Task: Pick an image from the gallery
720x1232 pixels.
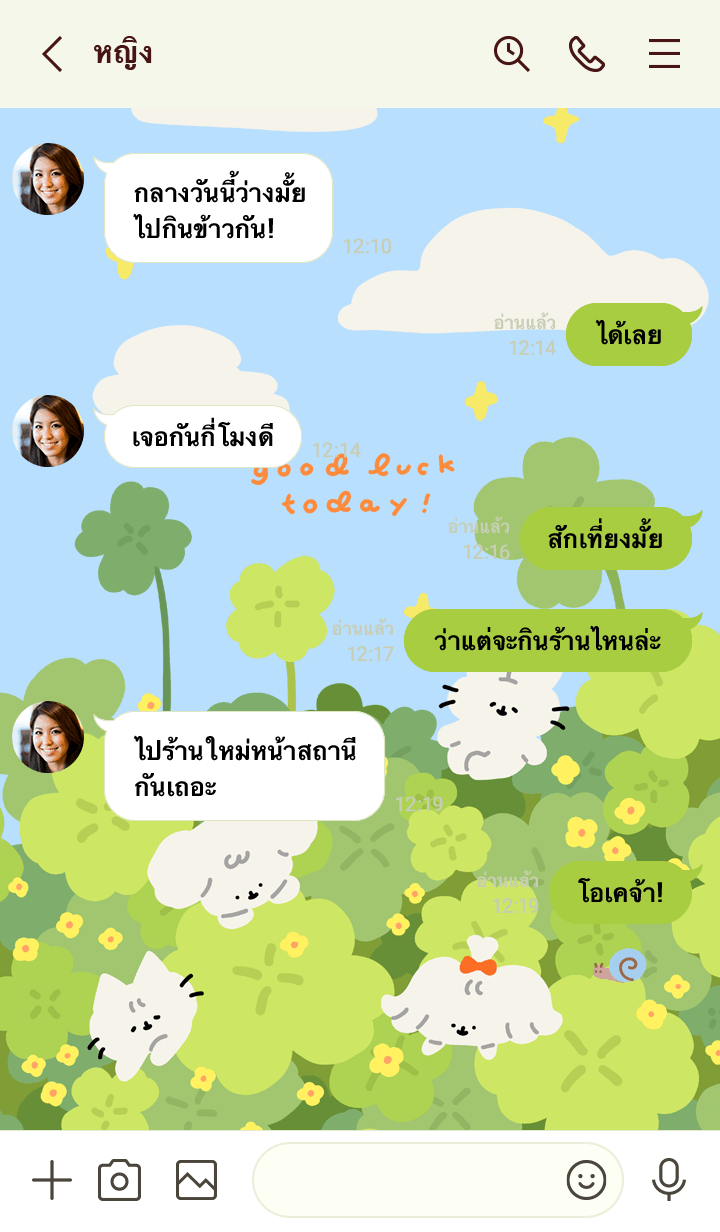Action: click(196, 1181)
